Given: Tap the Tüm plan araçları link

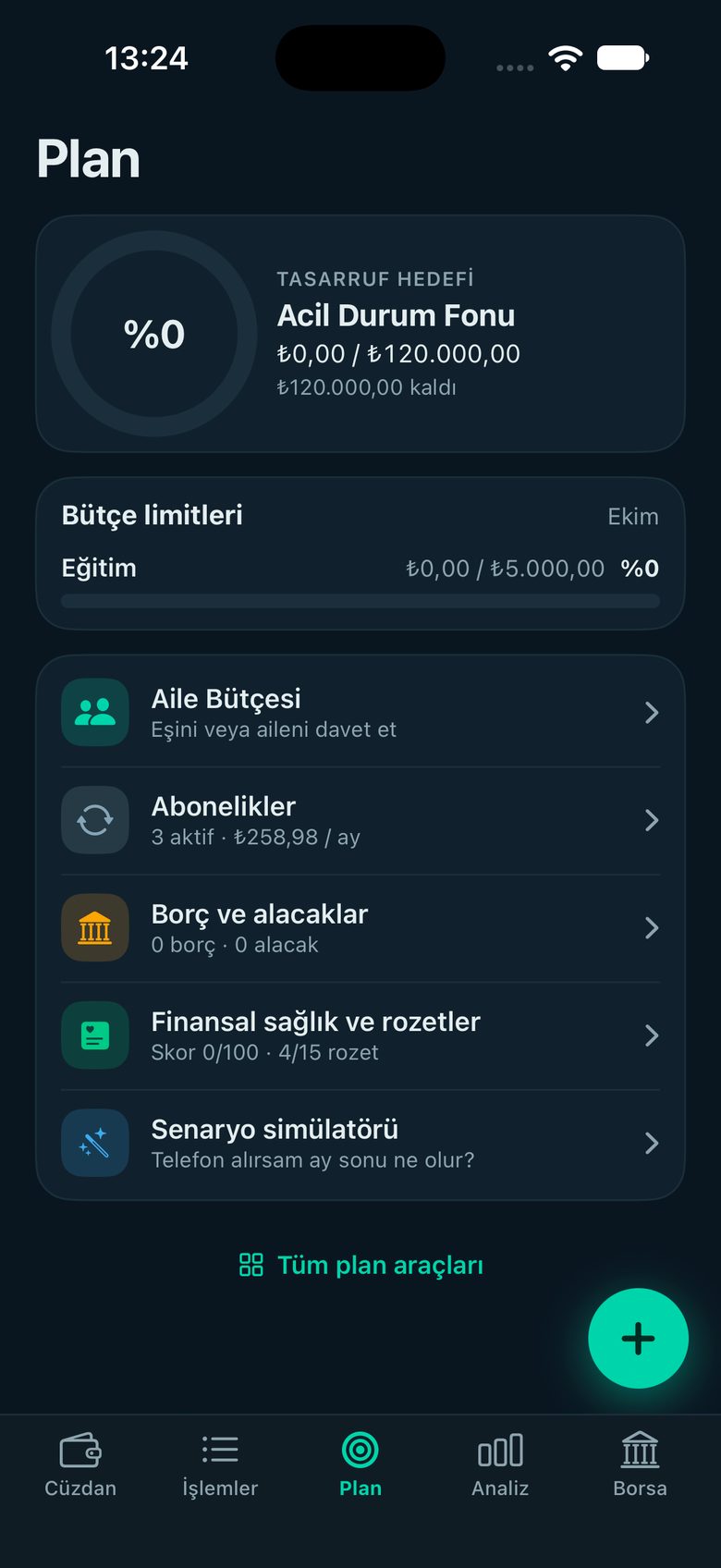Looking at the screenshot, I should coord(360,1265).
